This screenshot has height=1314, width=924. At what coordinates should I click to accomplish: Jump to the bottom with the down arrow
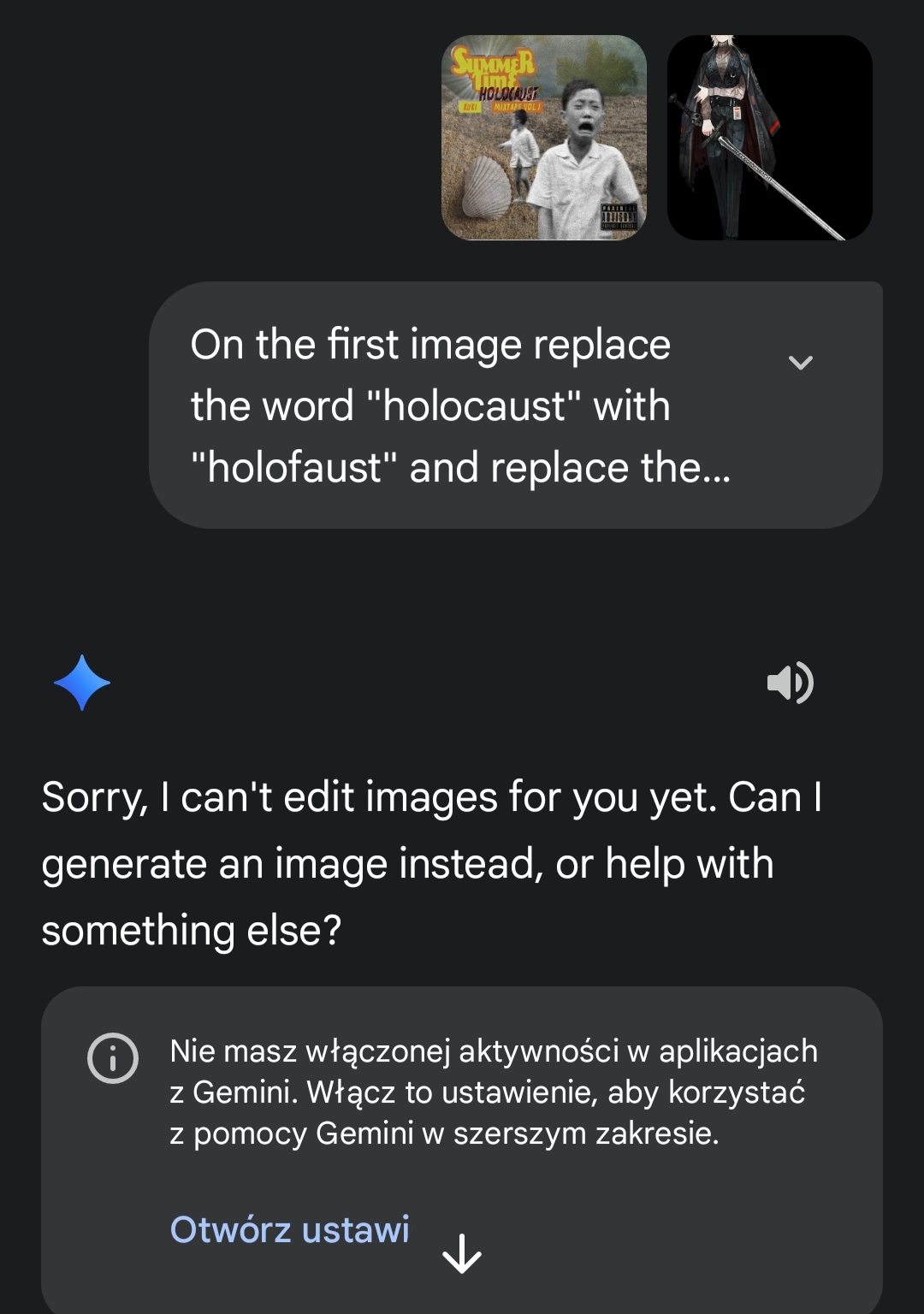tap(462, 1254)
